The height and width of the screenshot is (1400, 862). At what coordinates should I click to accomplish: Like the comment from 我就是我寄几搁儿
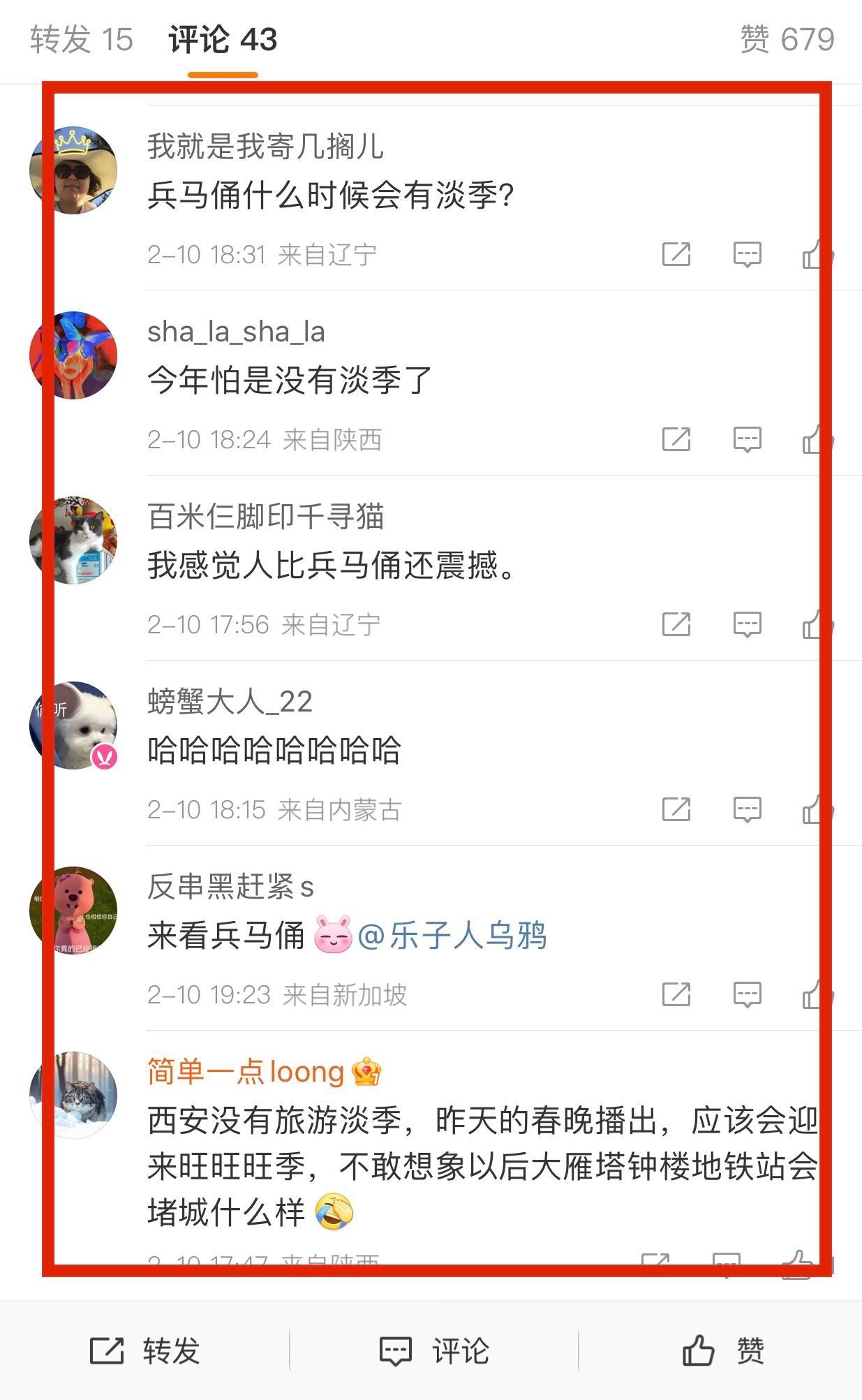(817, 254)
